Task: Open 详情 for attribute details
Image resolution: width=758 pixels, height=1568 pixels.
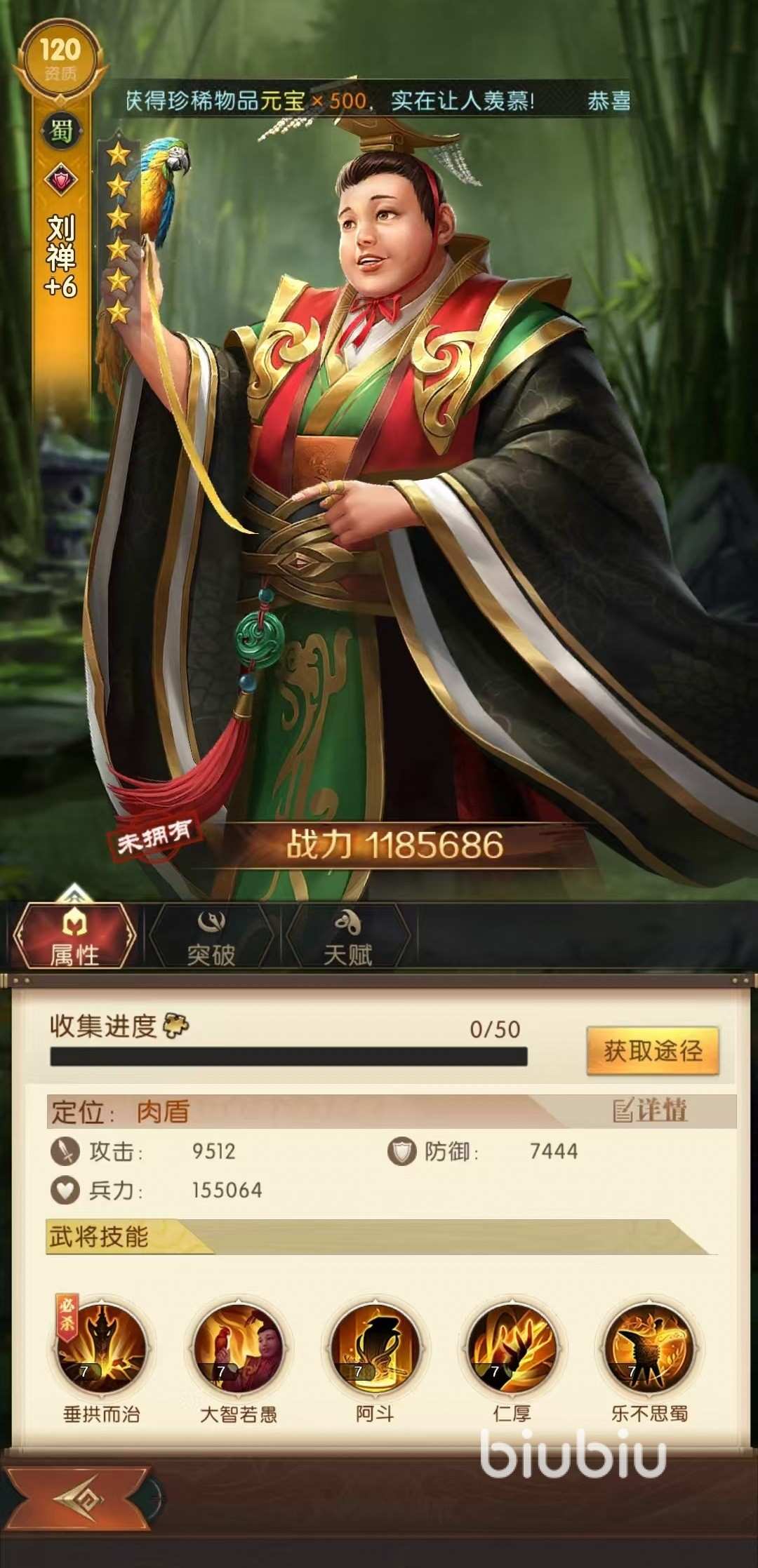Action: click(x=650, y=1110)
